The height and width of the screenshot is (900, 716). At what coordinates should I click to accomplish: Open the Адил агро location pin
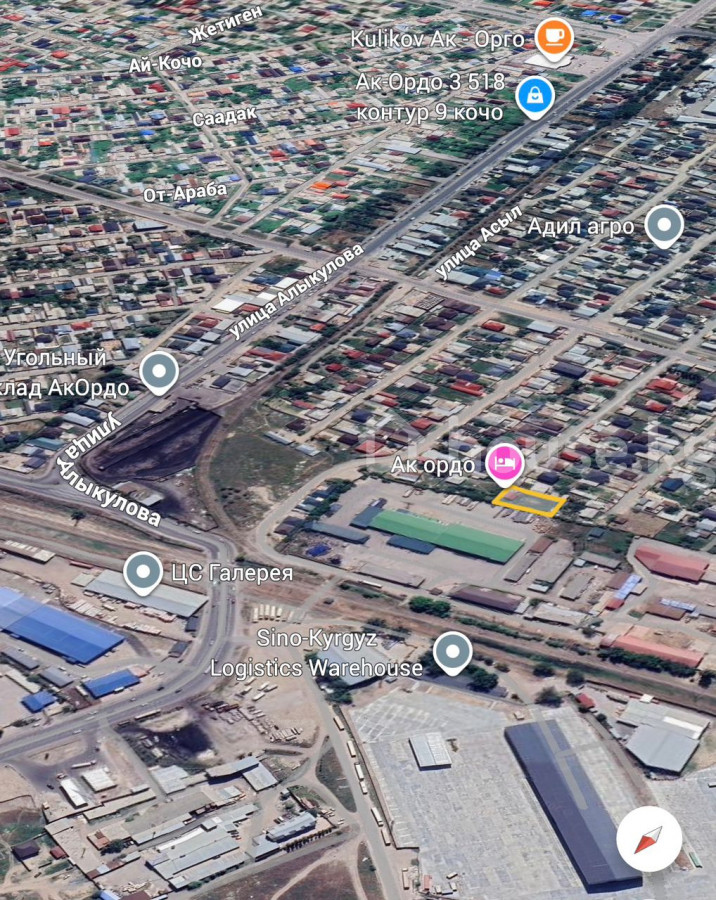point(663,225)
